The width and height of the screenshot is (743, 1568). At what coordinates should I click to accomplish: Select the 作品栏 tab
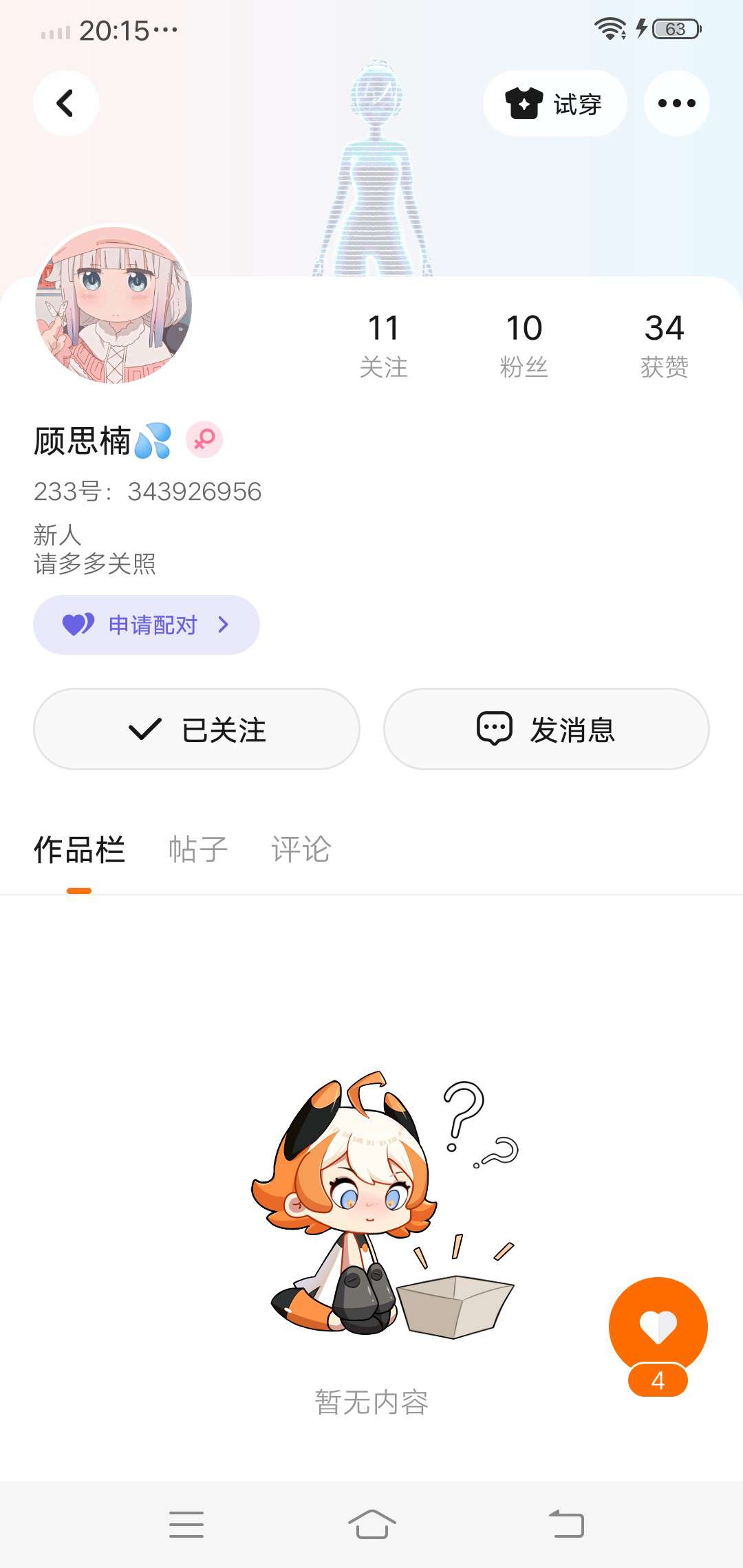pos(79,849)
